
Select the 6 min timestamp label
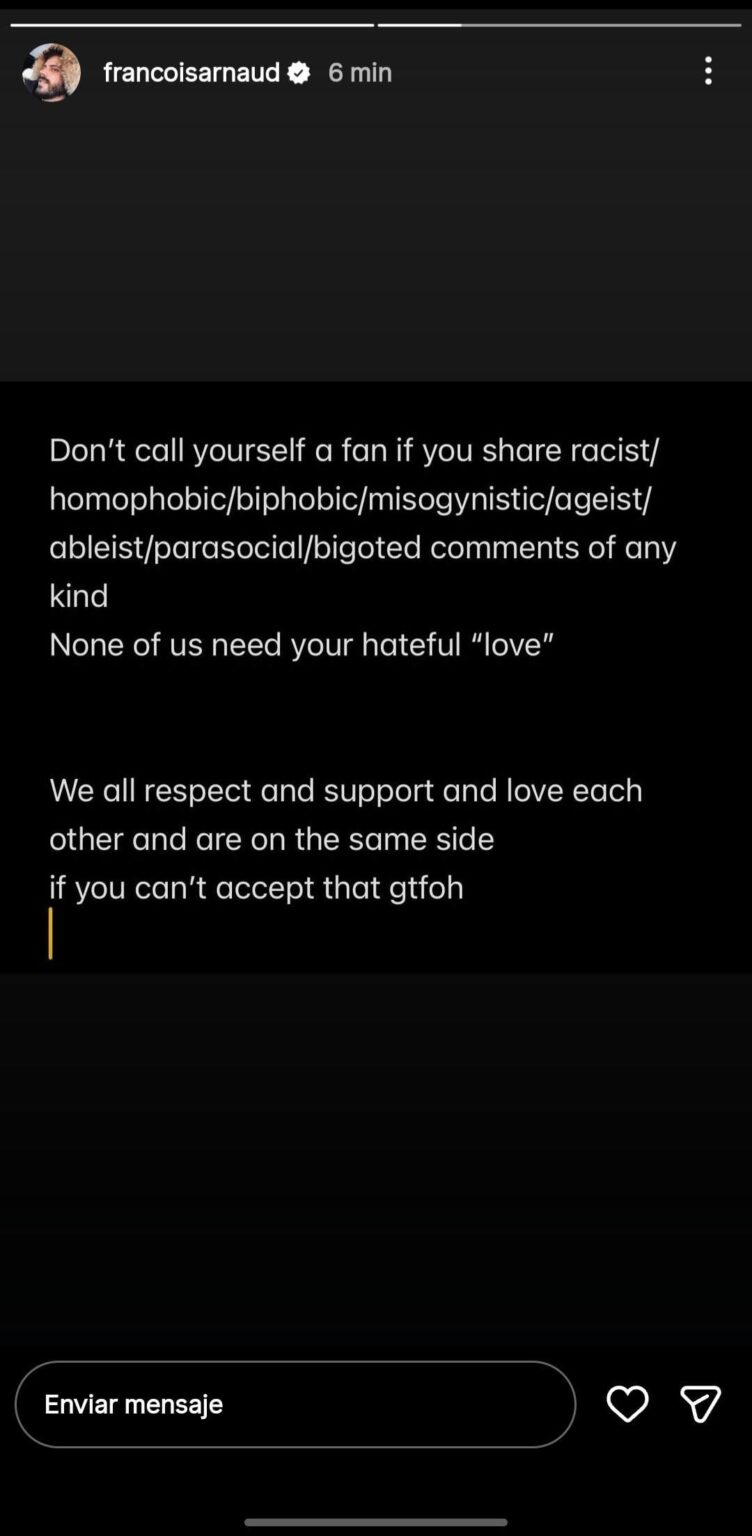tap(359, 71)
